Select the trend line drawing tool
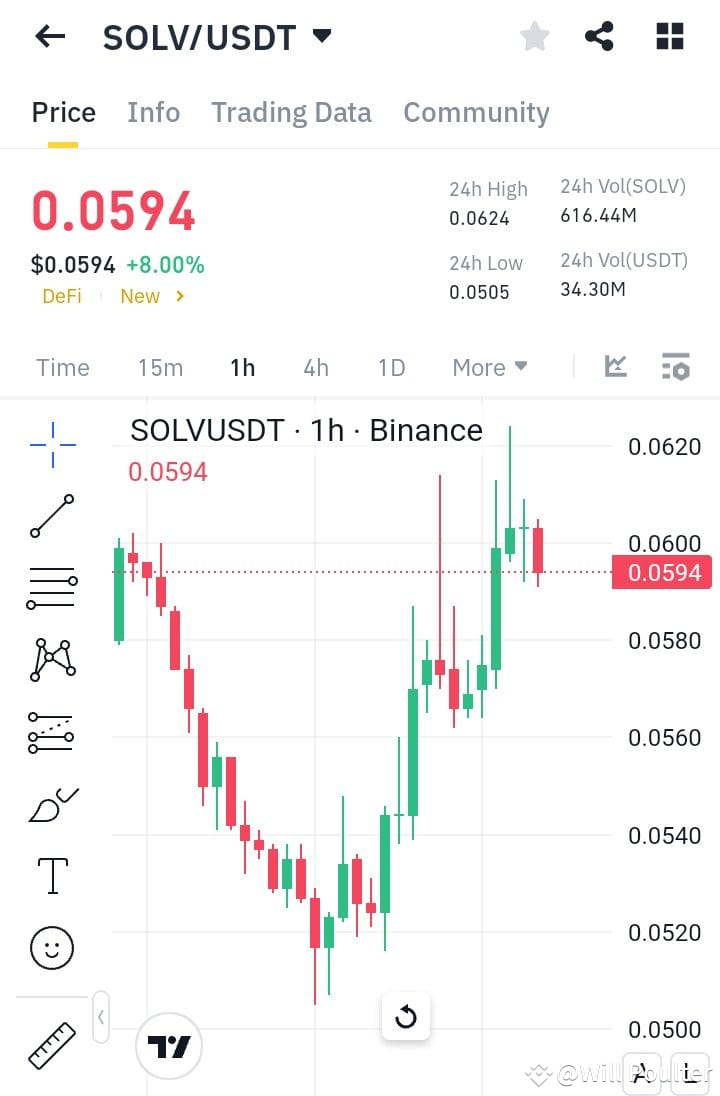This screenshot has height=1096, width=720. (x=51, y=516)
